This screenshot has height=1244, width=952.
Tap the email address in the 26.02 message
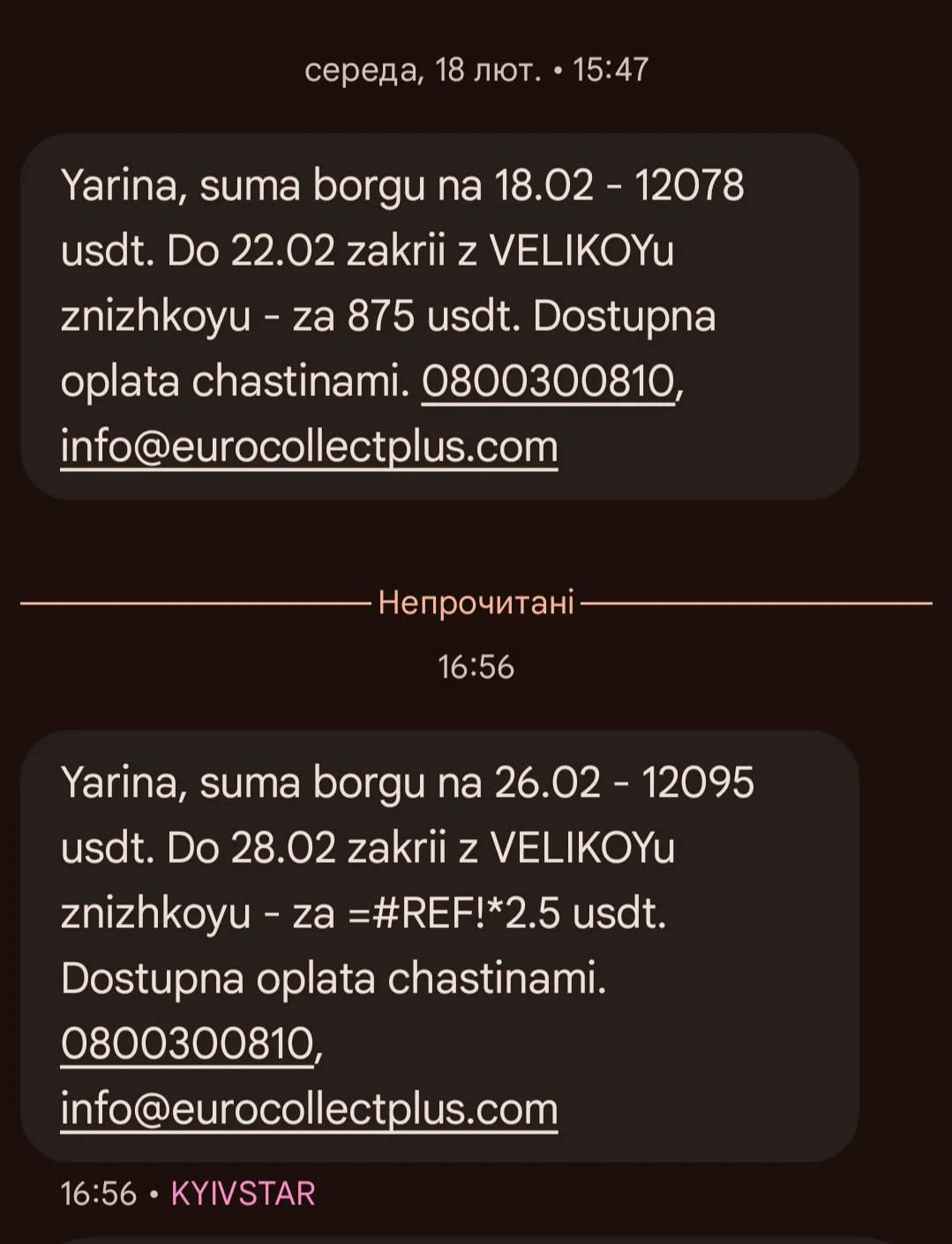pyautogui.click(x=309, y=1109)
